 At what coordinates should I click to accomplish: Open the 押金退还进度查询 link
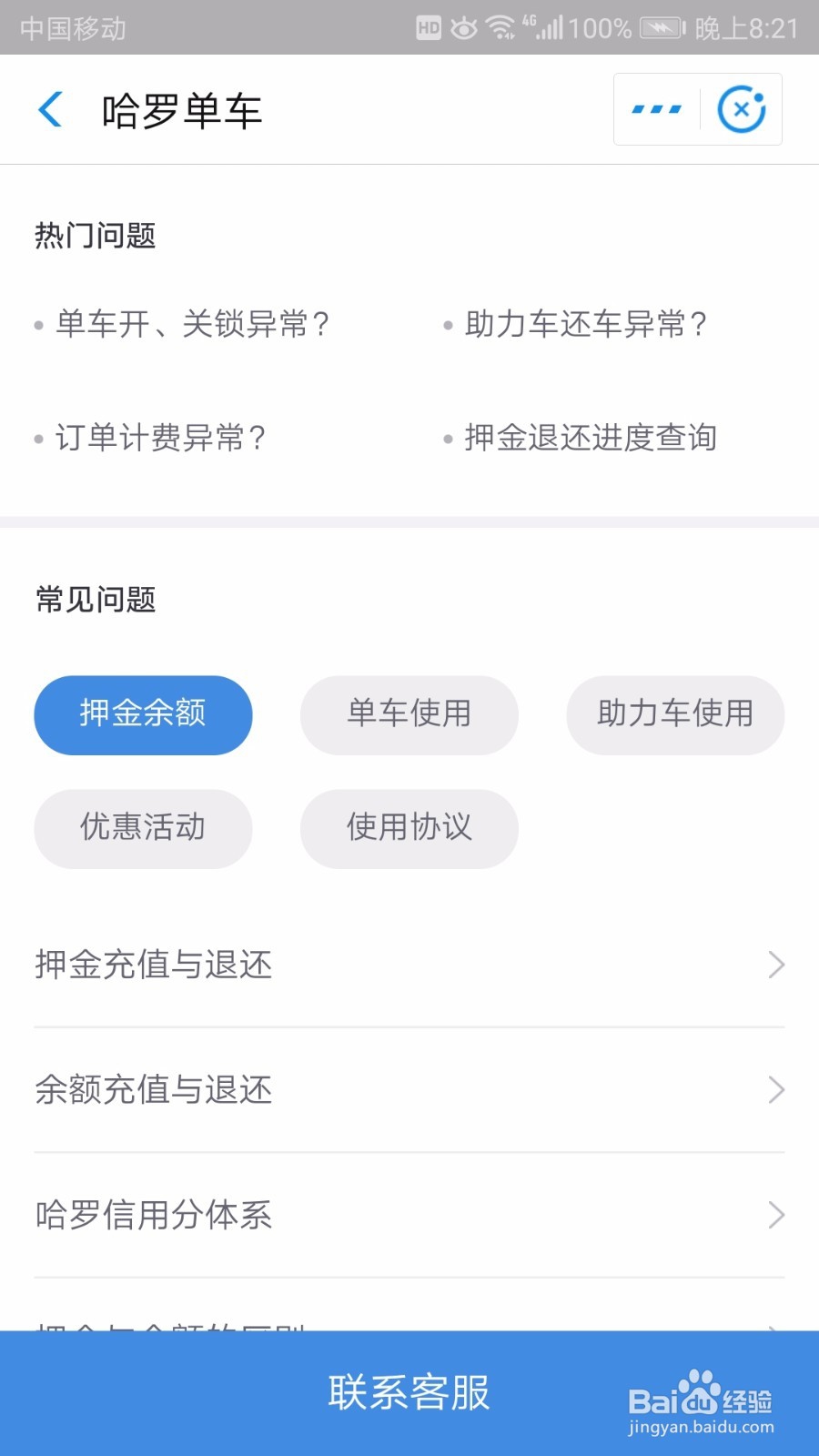(x=589, y=438)
